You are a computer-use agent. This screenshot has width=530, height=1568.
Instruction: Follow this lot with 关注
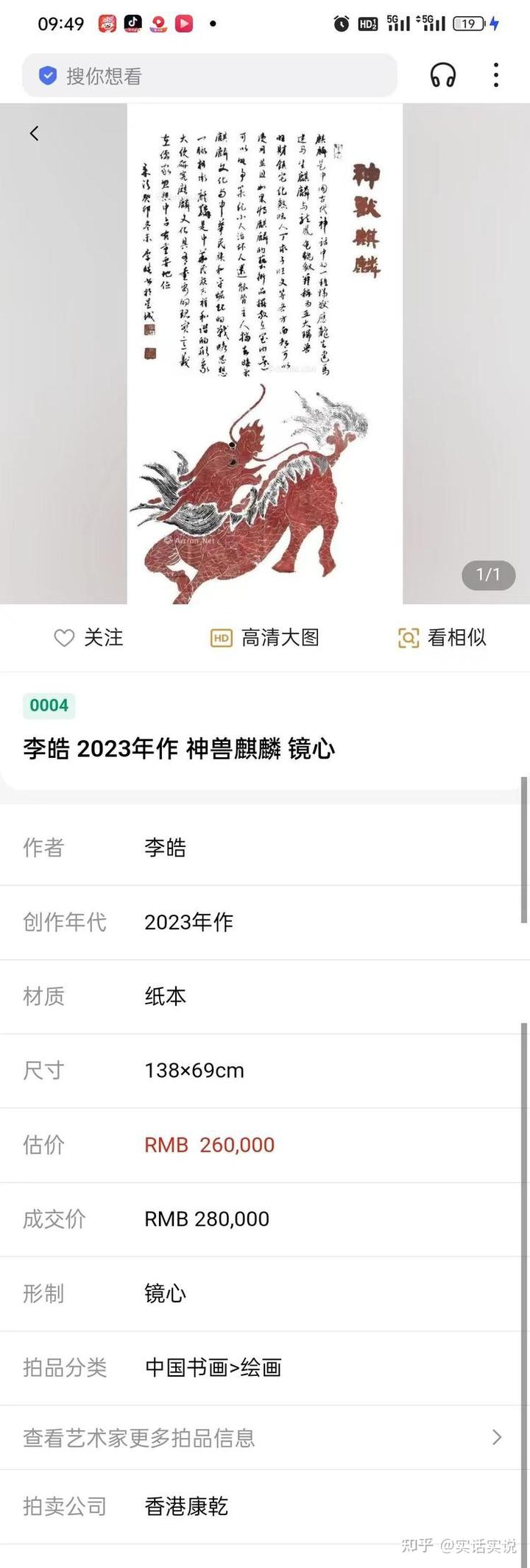coord(89,637)
